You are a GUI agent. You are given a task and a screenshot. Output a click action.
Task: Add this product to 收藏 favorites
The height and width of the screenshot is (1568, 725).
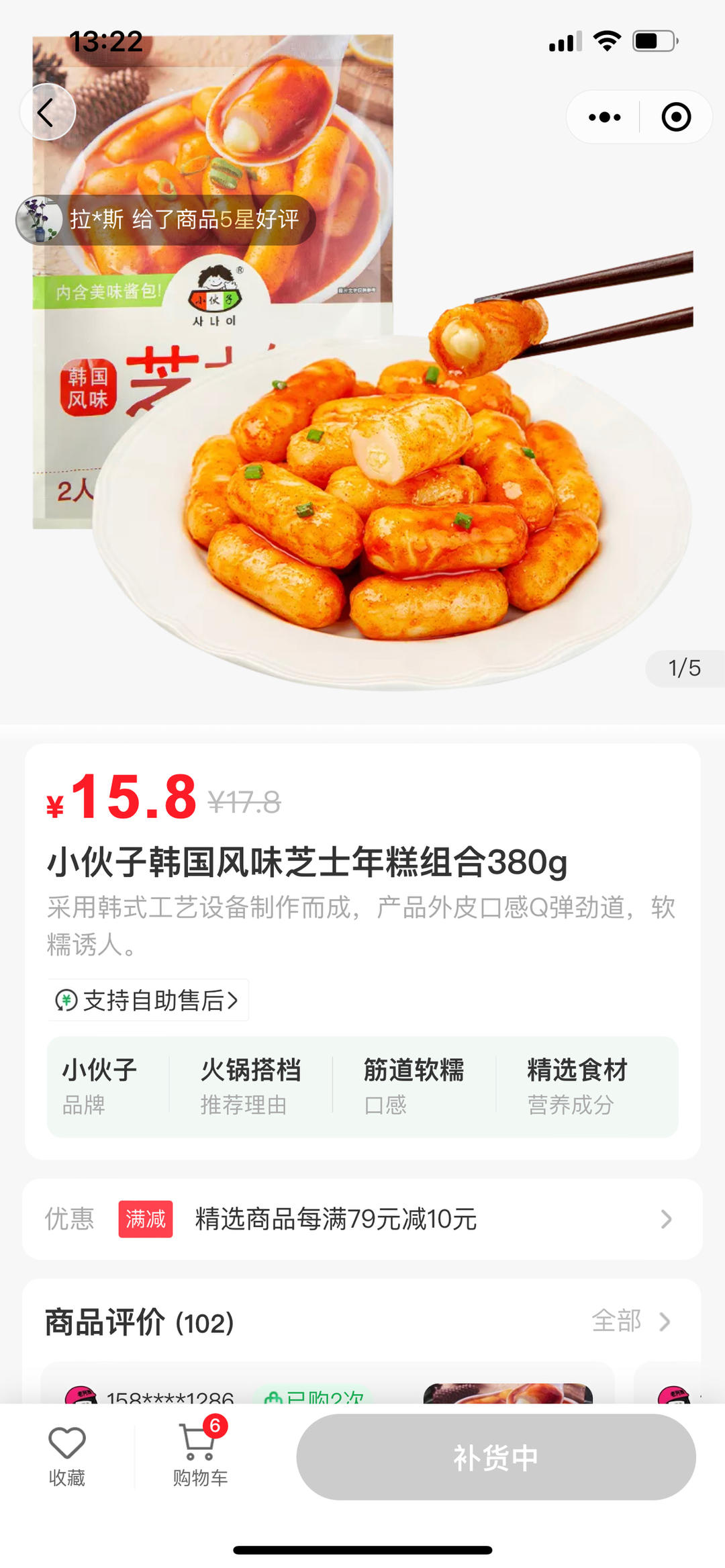[x=67, y=1456]
